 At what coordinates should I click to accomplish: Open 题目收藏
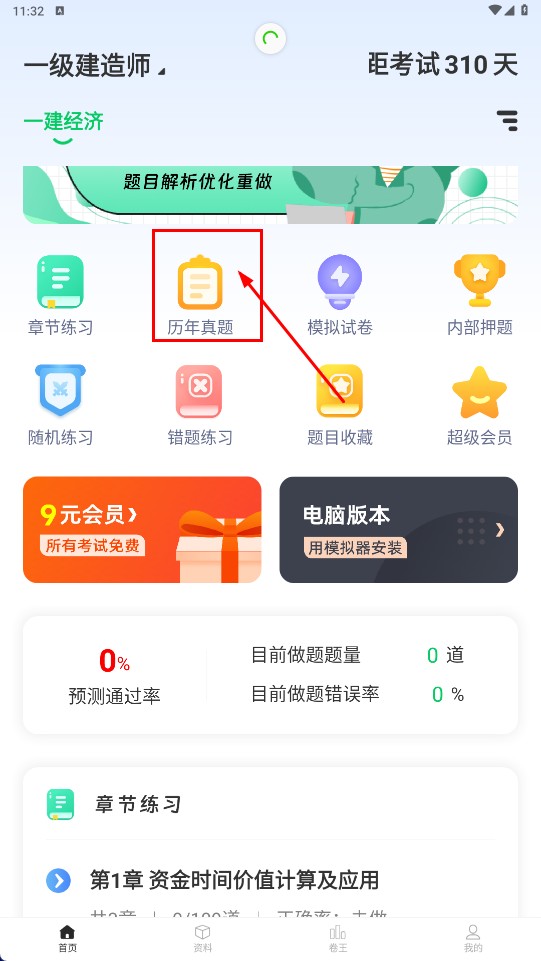(340, 405)
